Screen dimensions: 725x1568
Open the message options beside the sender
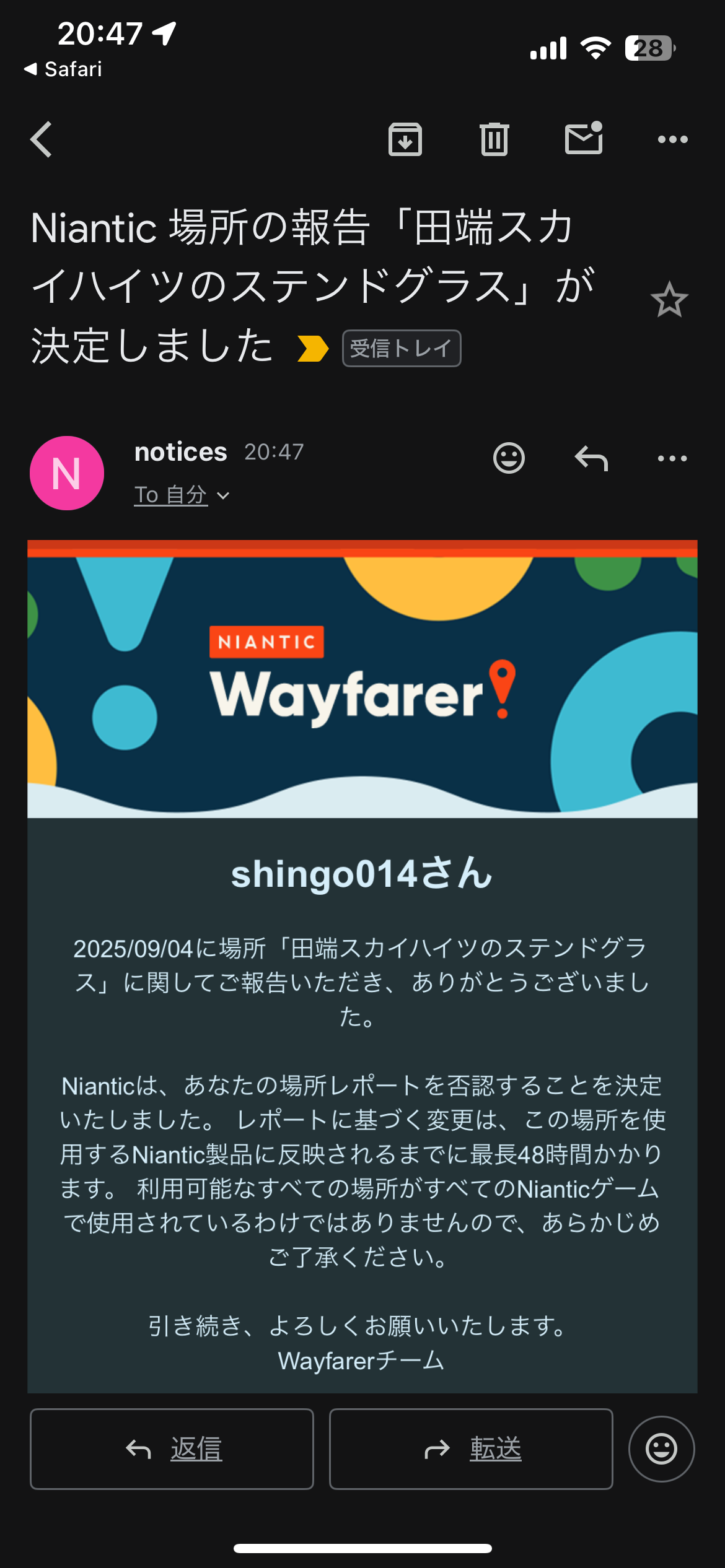(x=672, y=458)
